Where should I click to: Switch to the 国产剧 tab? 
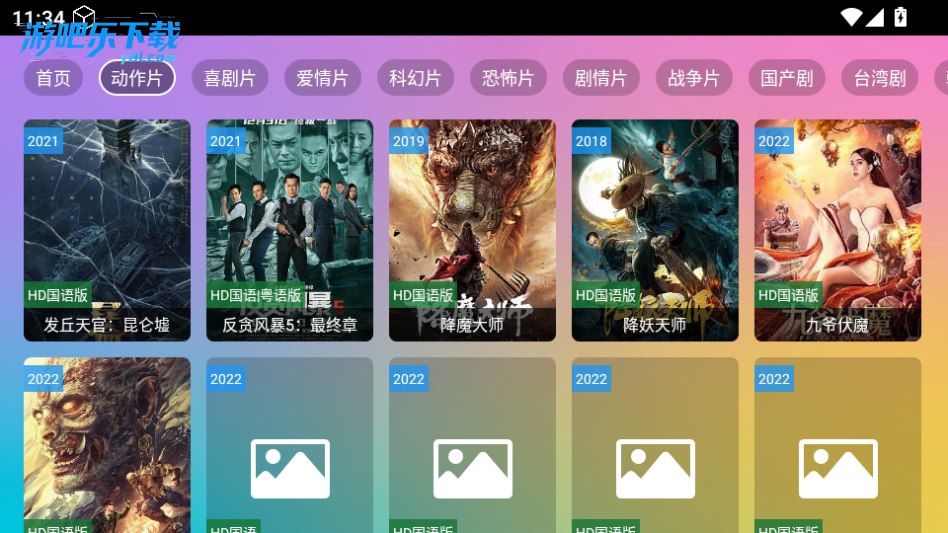(x=787, y=78)
